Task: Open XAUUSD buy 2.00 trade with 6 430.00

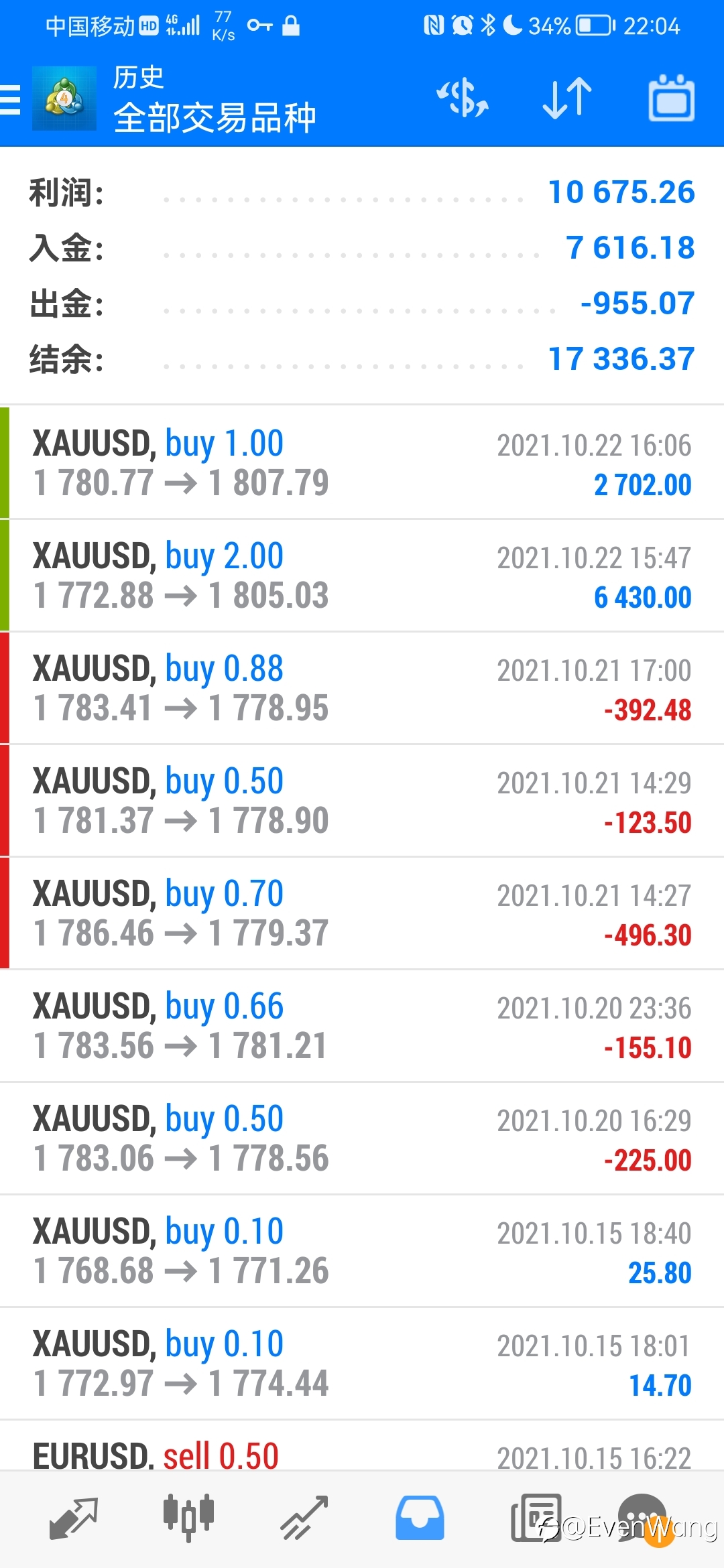Action: 362,575
